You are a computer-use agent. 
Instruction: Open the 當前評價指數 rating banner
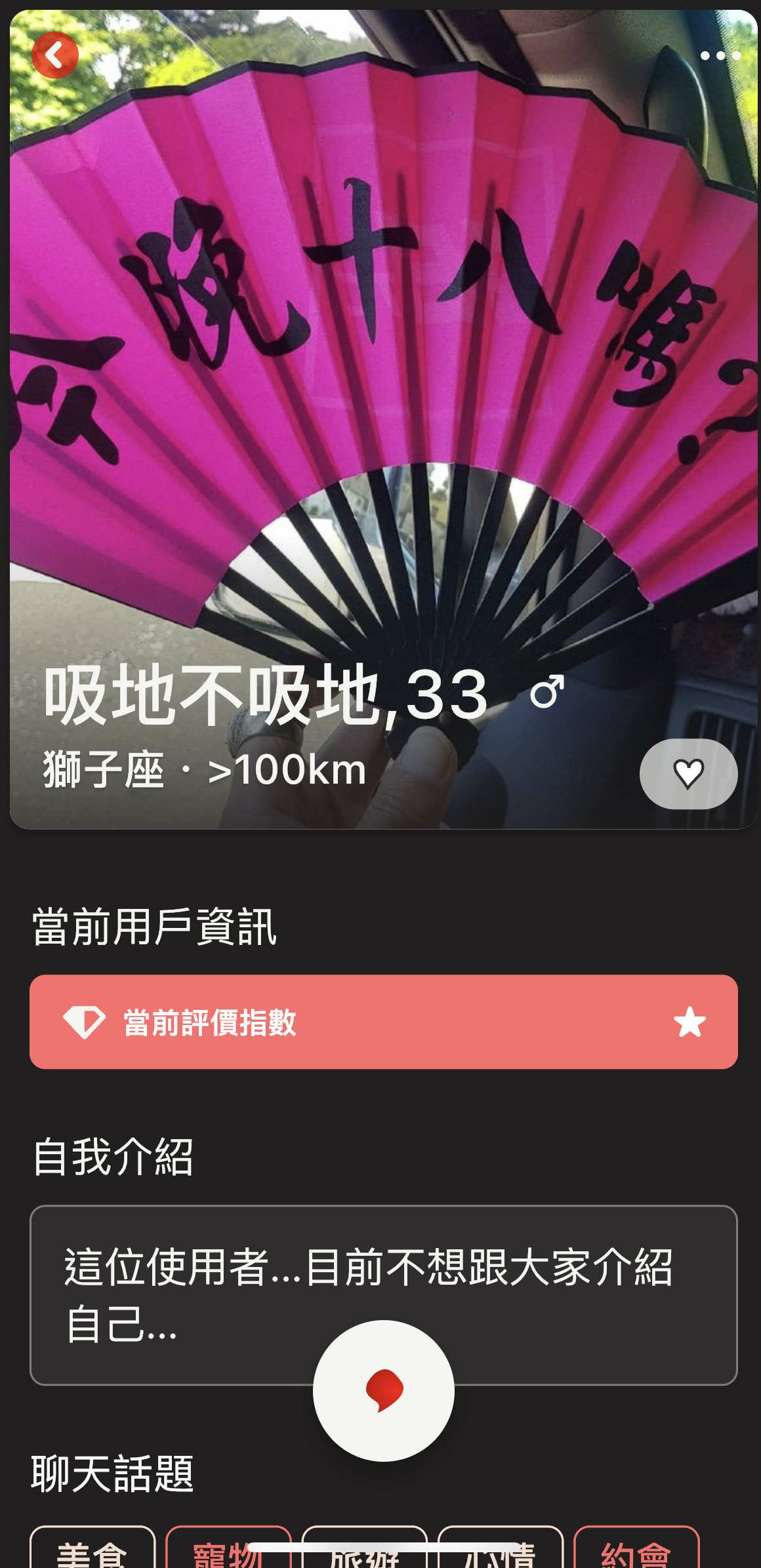[x=383, y=1022]
